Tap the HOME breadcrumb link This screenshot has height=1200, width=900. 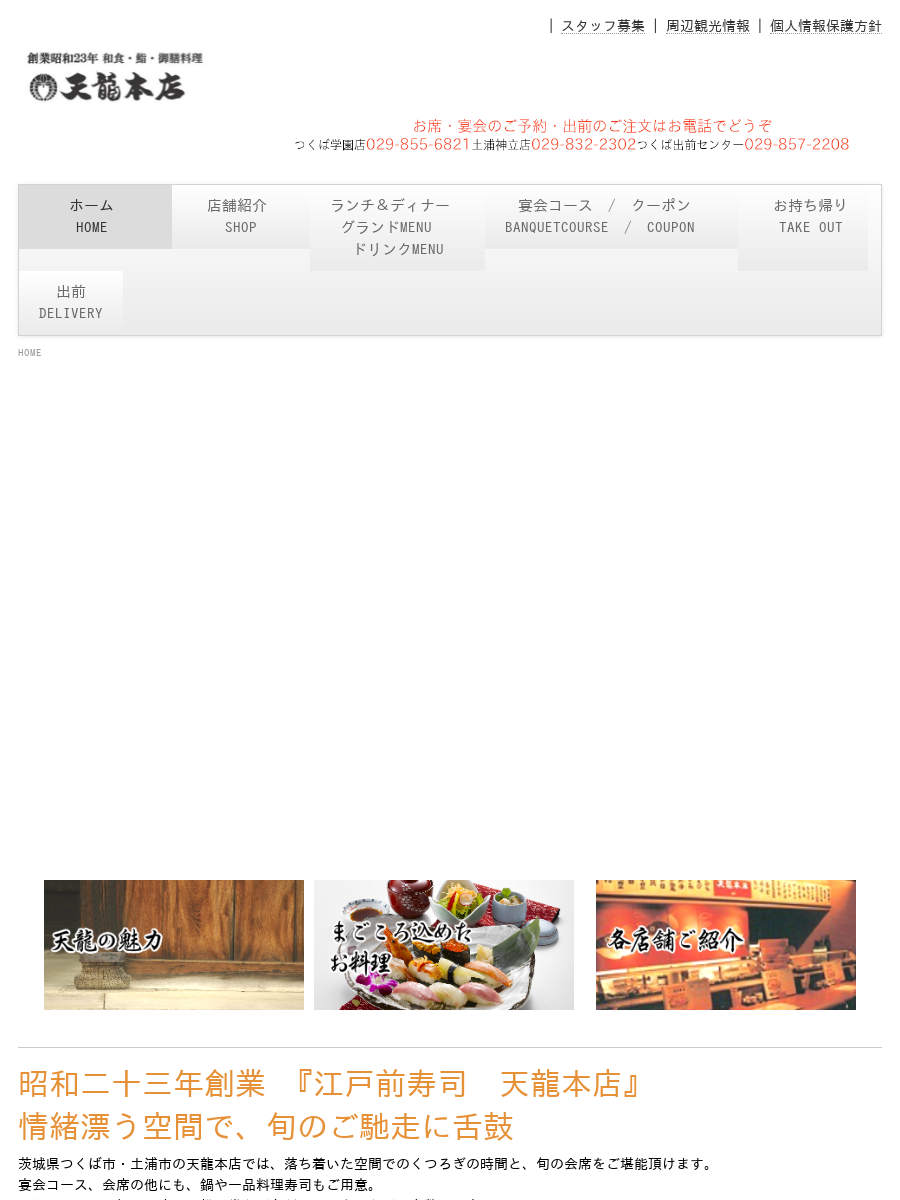tap(30, 353)
